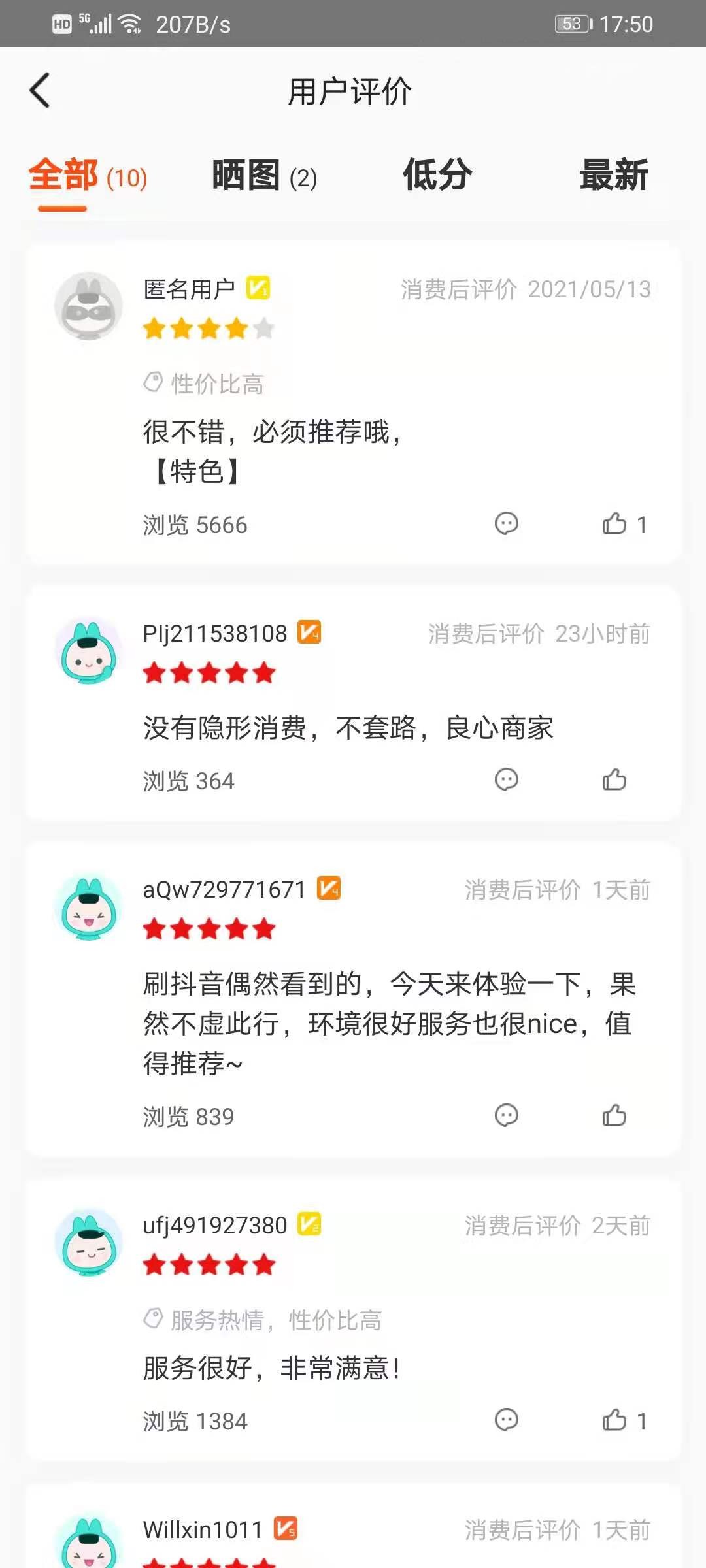Screen dimensions: 706x1568
Task: Click the thumbs-up on aQw729771671's review
Action: 614,1115
